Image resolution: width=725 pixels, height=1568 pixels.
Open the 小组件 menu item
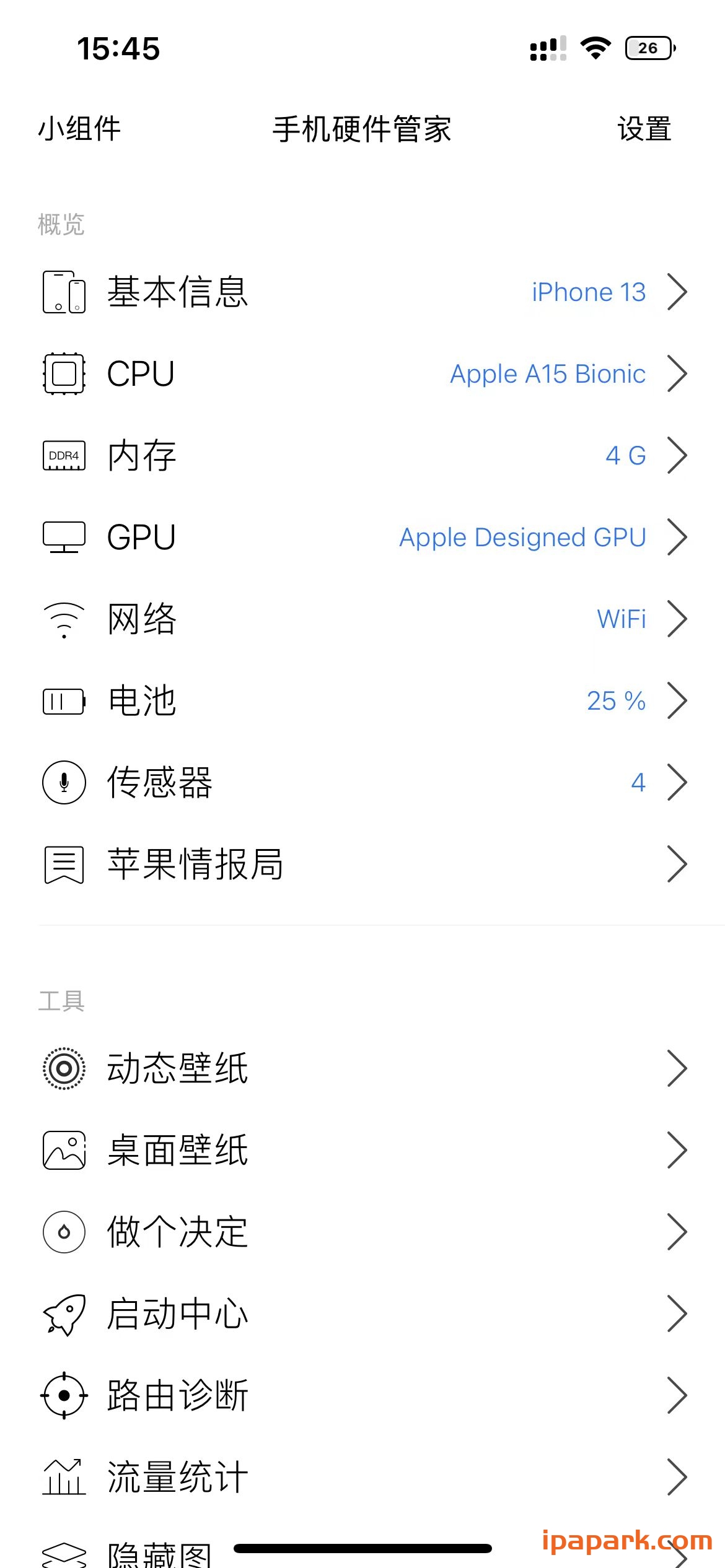coord(79,128)
